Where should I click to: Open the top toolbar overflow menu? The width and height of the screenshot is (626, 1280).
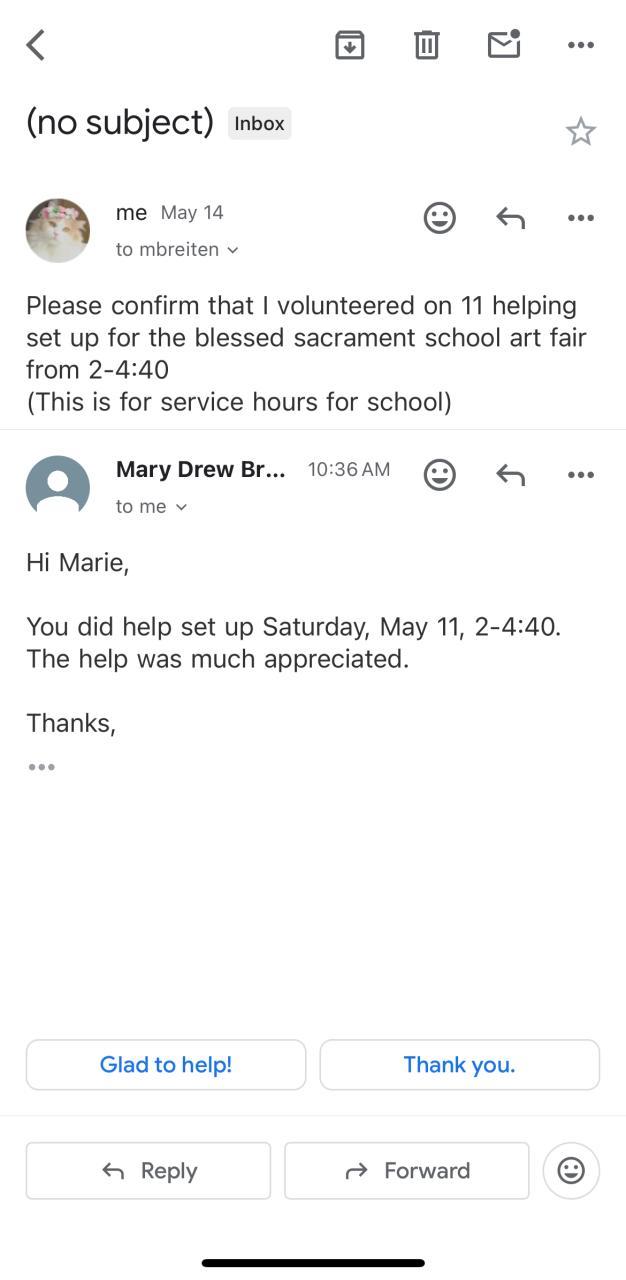[x=580, y=45]
